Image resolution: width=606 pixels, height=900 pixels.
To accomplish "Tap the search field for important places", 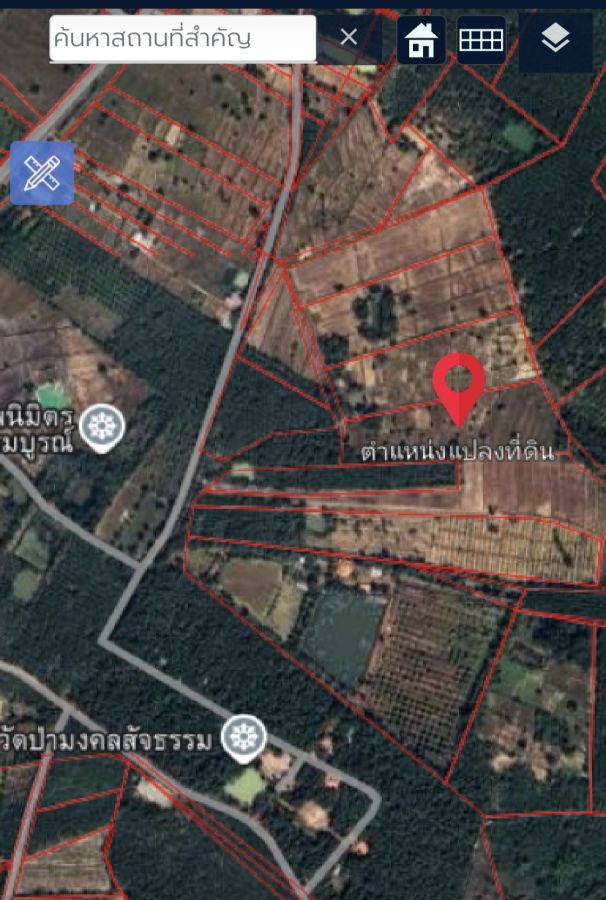I will tap(183, 39).
